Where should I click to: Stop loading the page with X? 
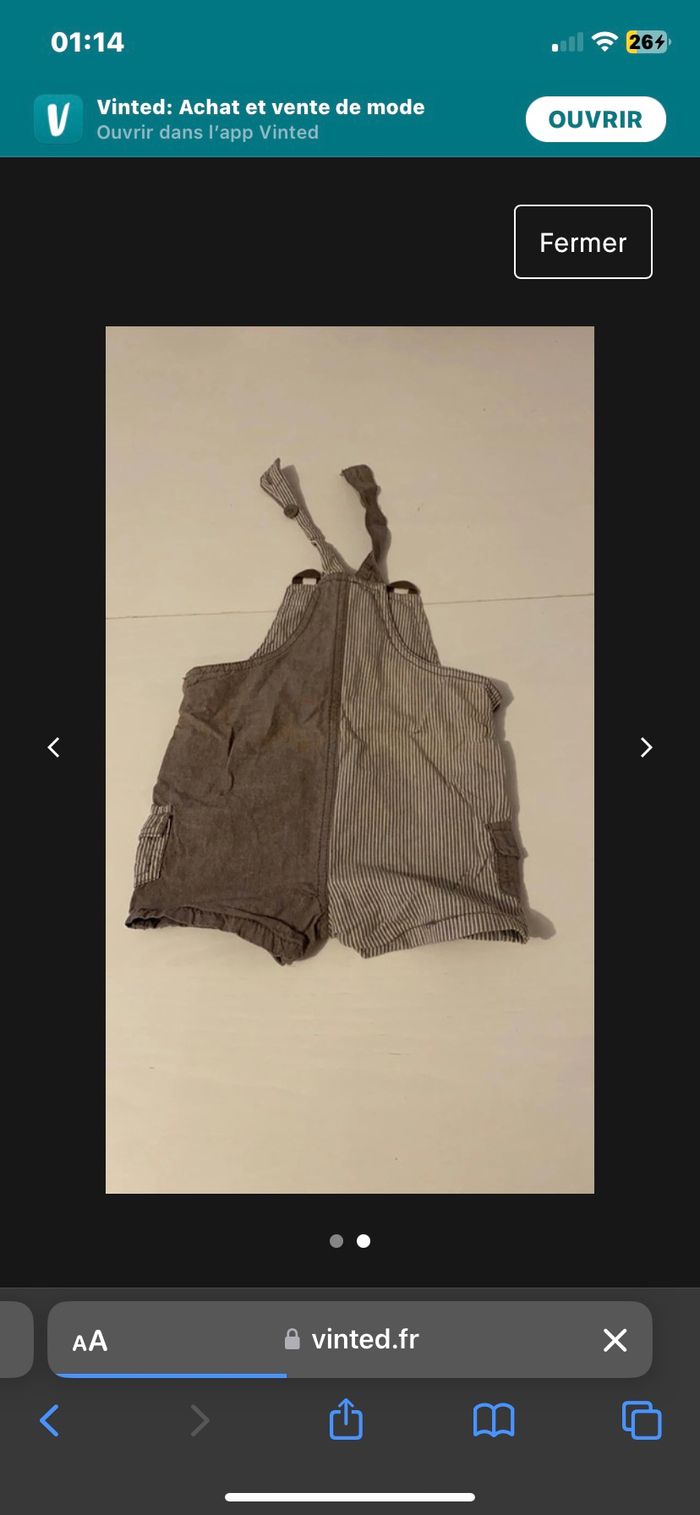(x=615, y=1340)
